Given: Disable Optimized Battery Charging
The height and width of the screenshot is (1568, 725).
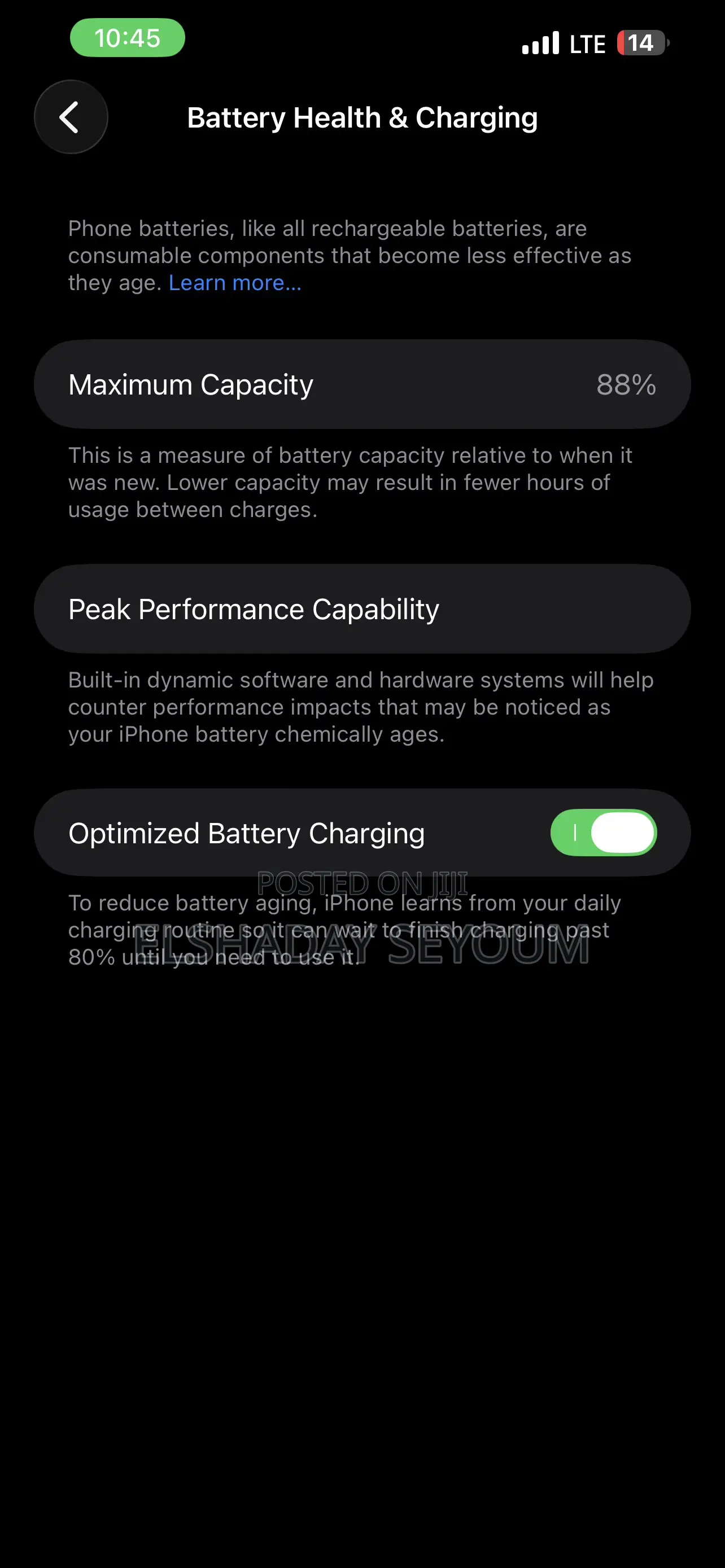Looking at the screenshot, I should click(x=602, y=832).
